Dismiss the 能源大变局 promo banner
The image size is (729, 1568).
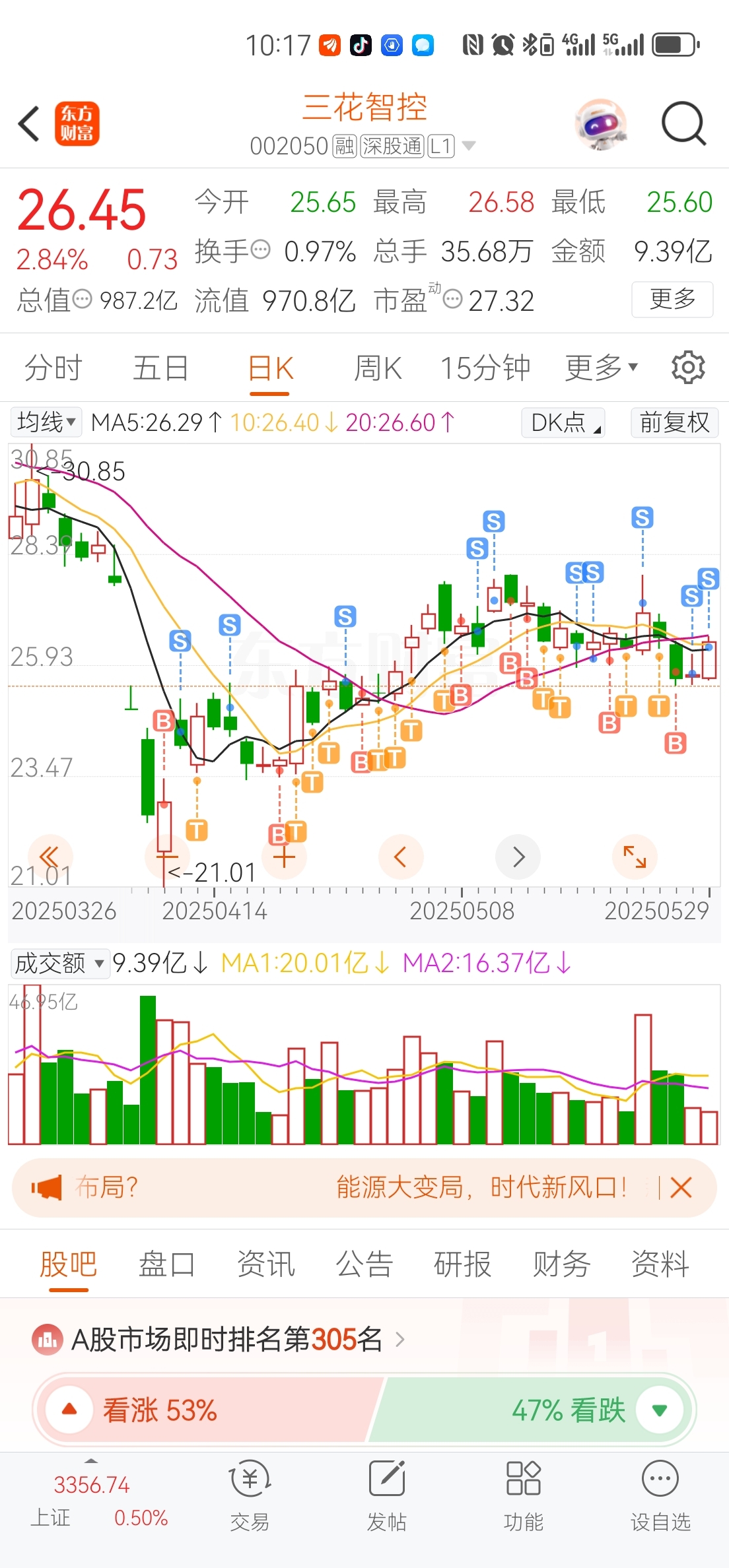click(681, 1187)
